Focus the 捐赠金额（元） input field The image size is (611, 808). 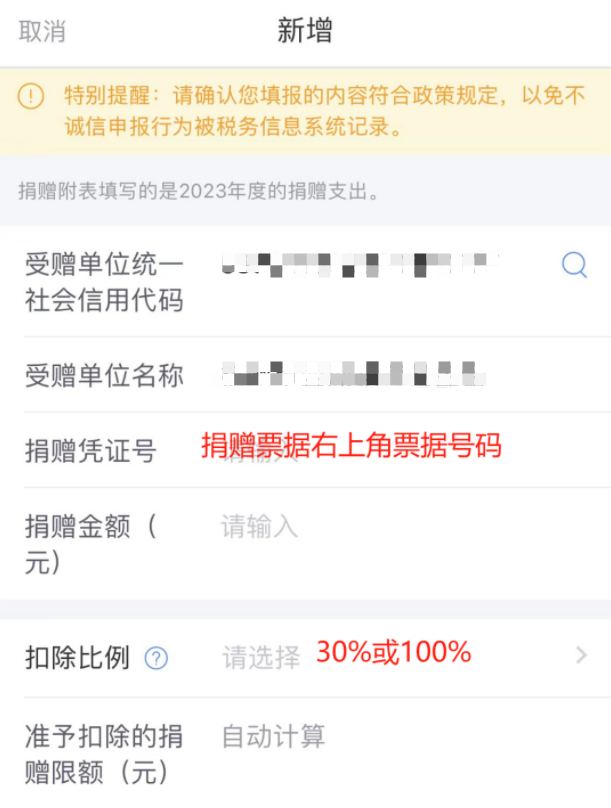[380, 527]
